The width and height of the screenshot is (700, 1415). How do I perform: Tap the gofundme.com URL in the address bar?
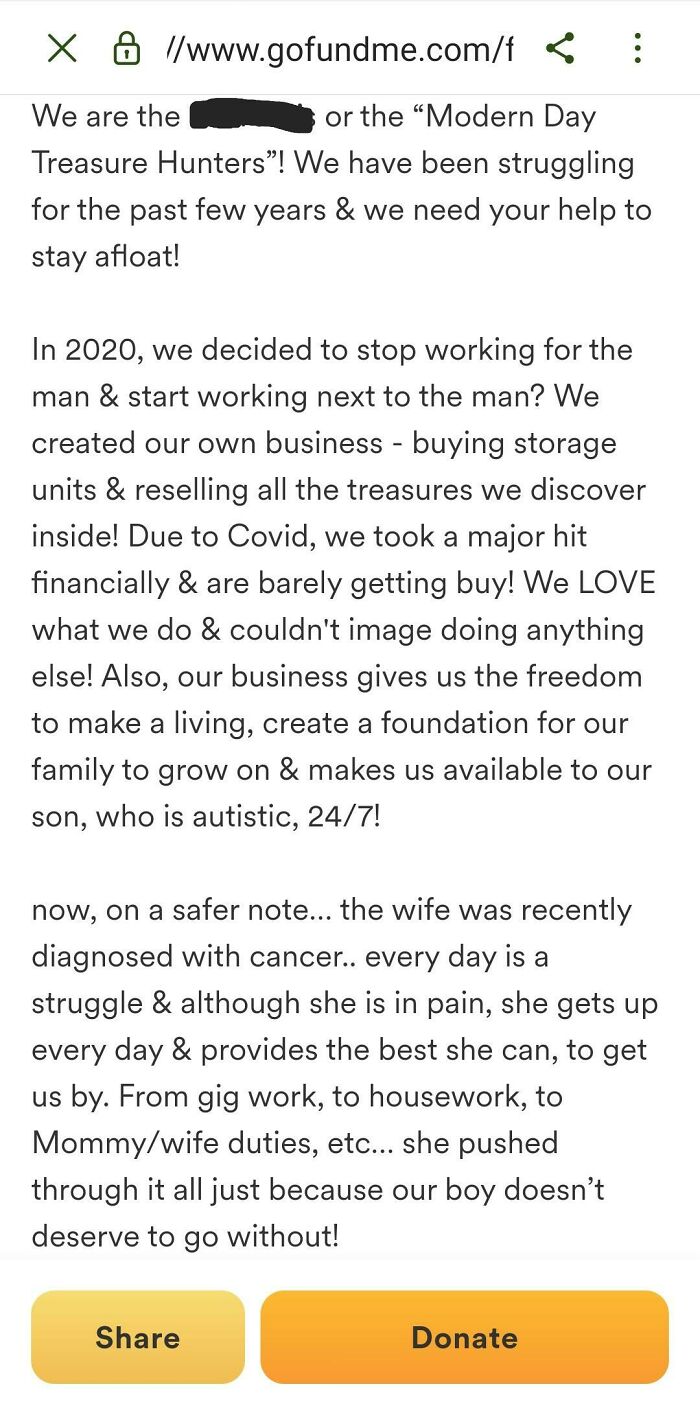(336, 49)
